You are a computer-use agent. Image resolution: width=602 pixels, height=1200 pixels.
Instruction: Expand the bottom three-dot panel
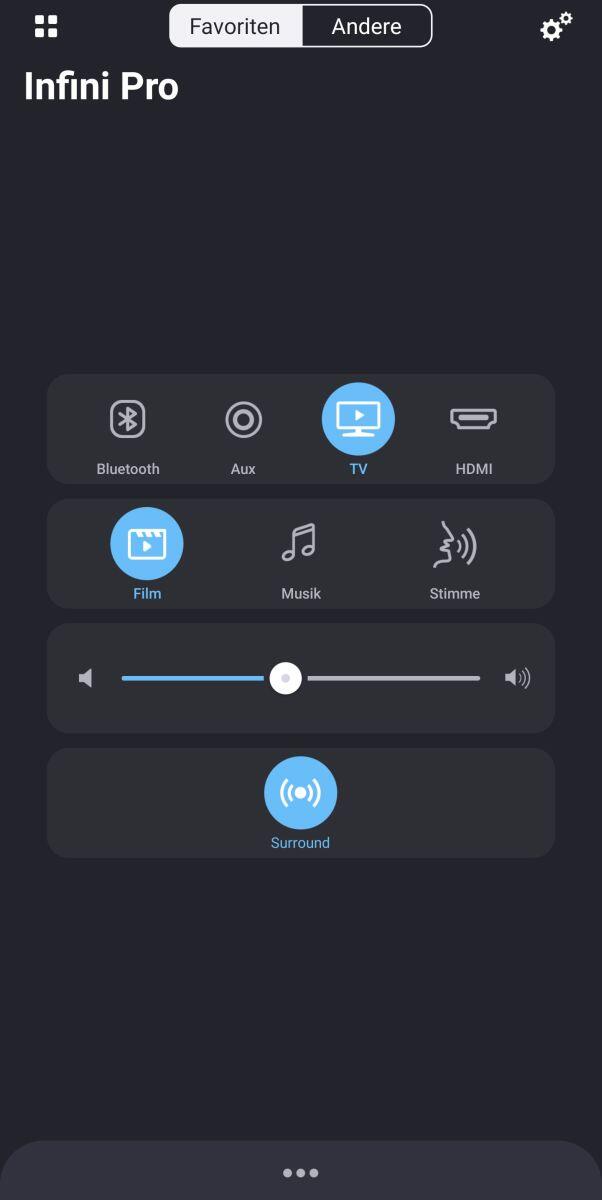(x=300, y=1172)
